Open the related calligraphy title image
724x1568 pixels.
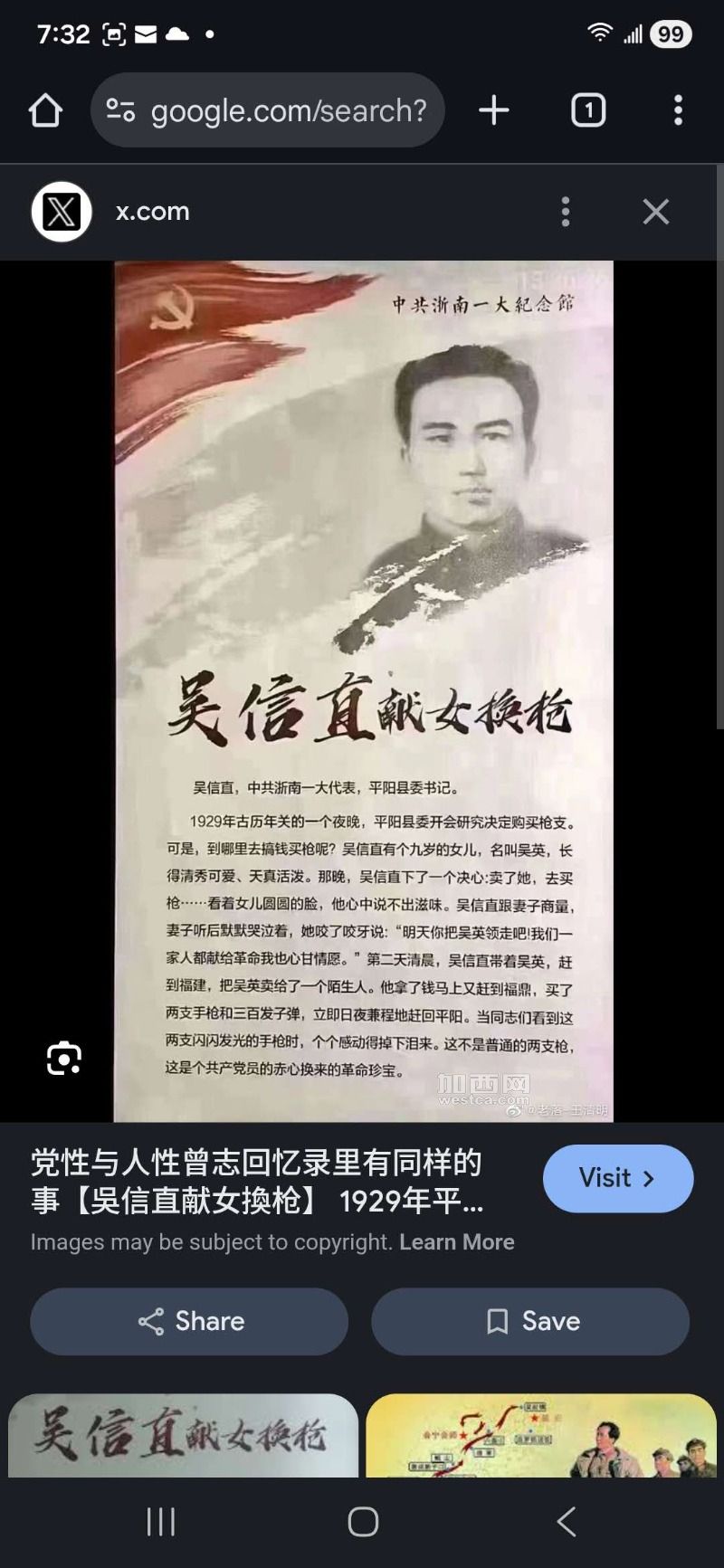pyautogui.click(x=183, y=1435)
